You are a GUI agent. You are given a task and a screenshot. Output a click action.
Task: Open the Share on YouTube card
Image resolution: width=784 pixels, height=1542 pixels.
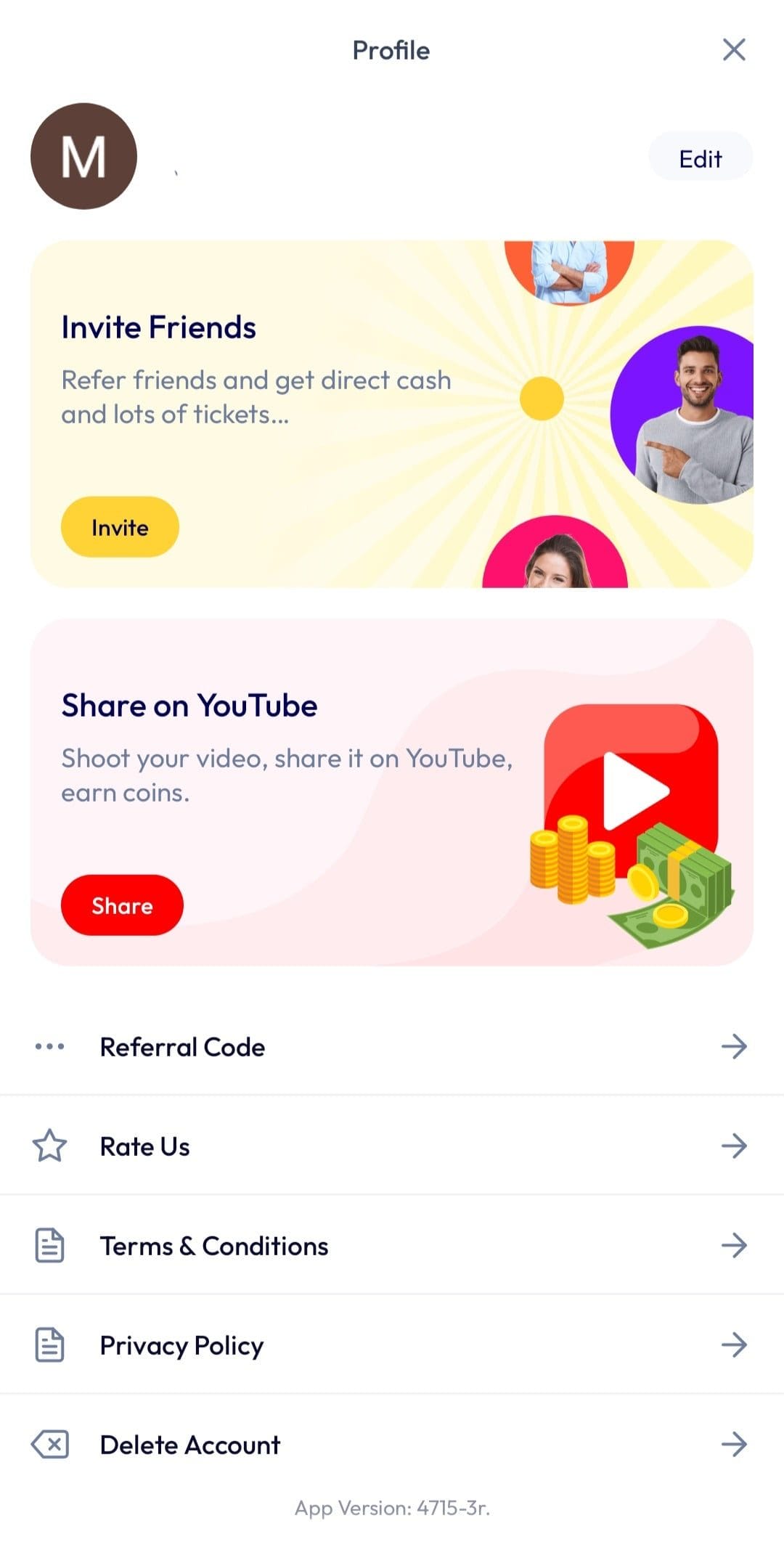click(392, 792)
